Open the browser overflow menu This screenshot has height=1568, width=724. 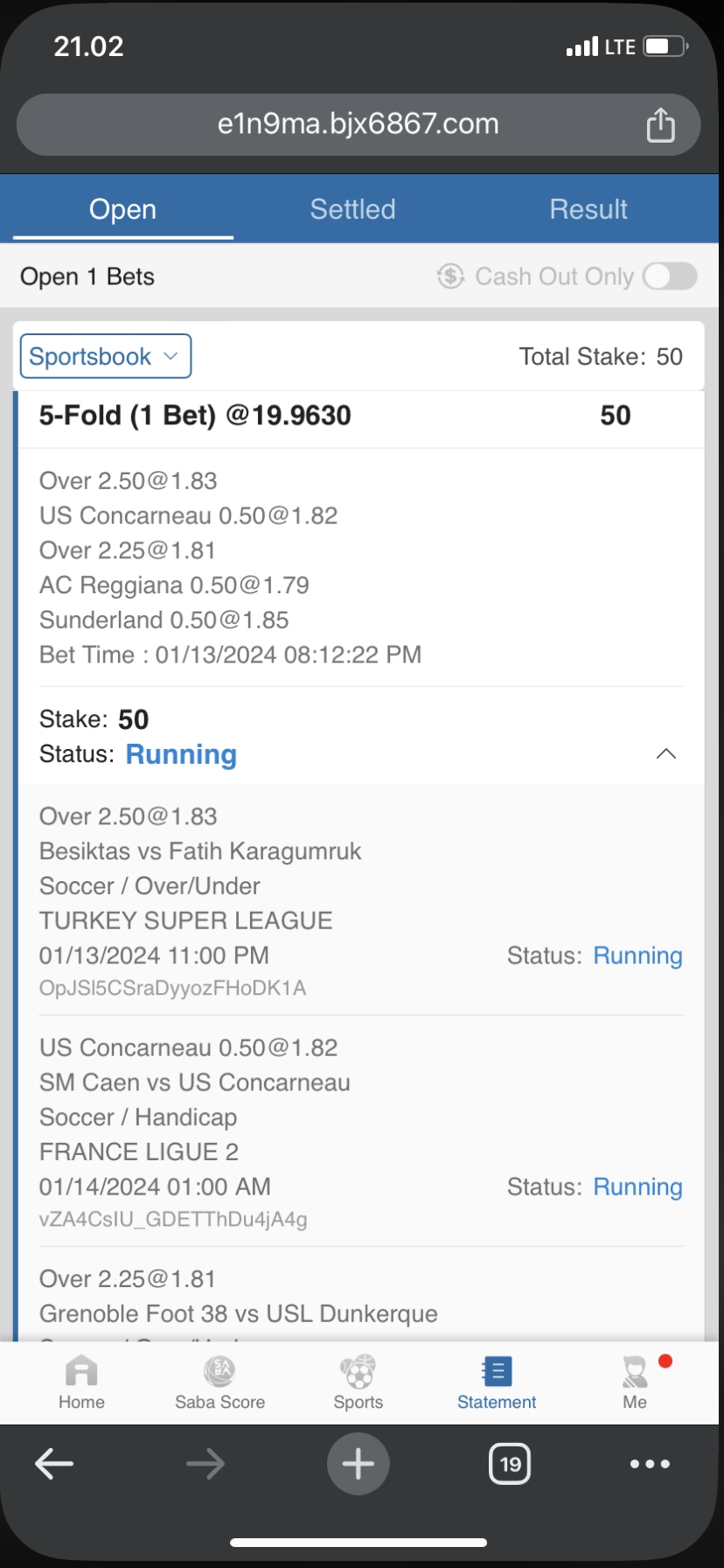pos(650,1463)
